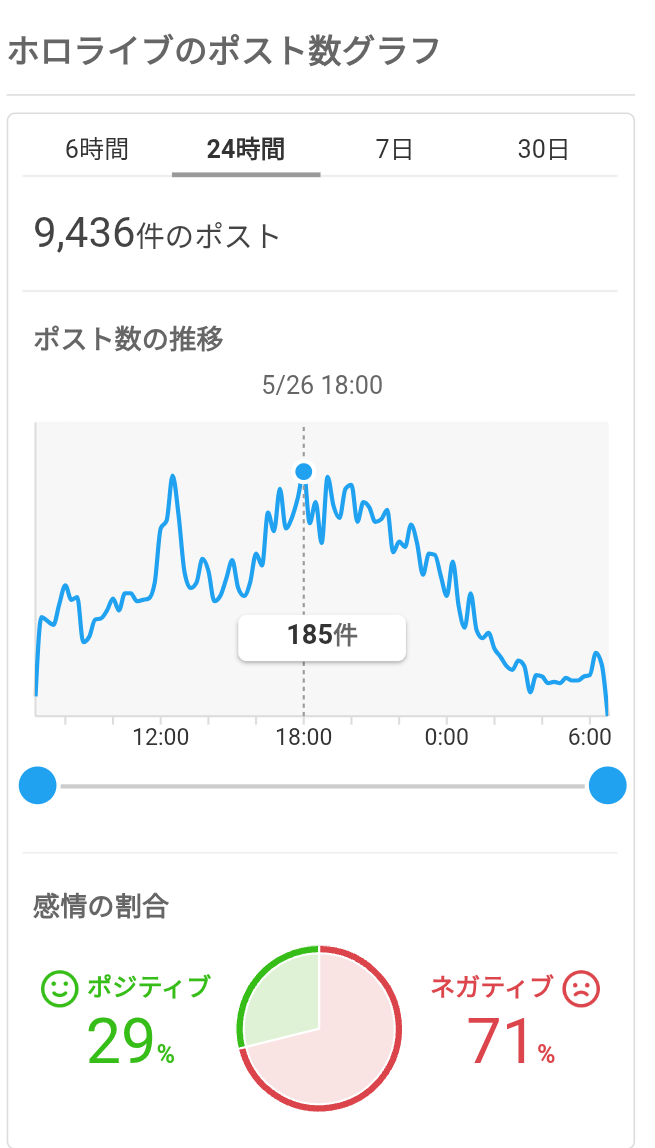Tap the left range slider handle
The image size is (655, 1148).
37,786
